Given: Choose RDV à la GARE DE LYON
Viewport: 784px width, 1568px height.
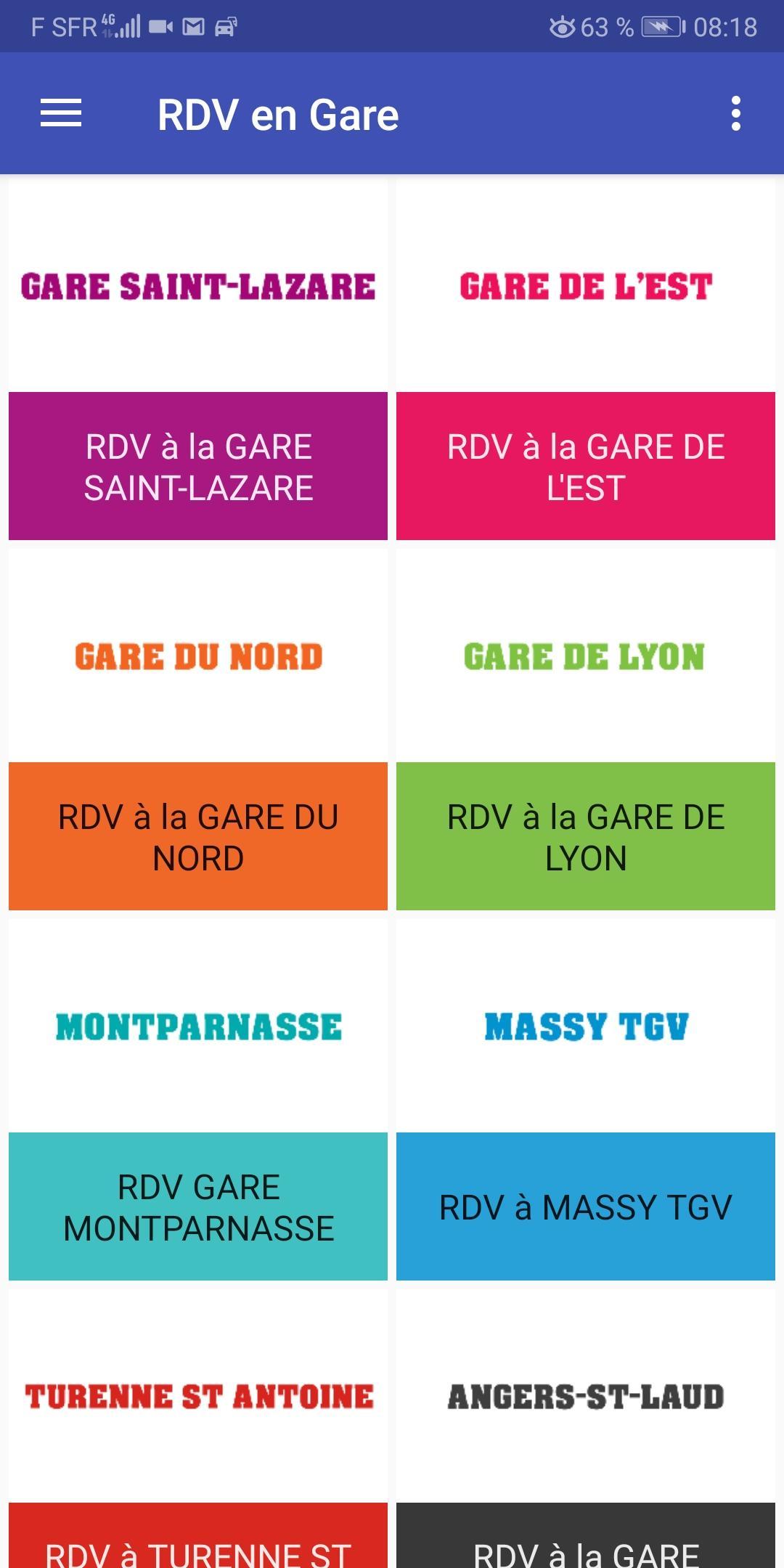Looking at the screenshot, I should click(x=585, y=836).
